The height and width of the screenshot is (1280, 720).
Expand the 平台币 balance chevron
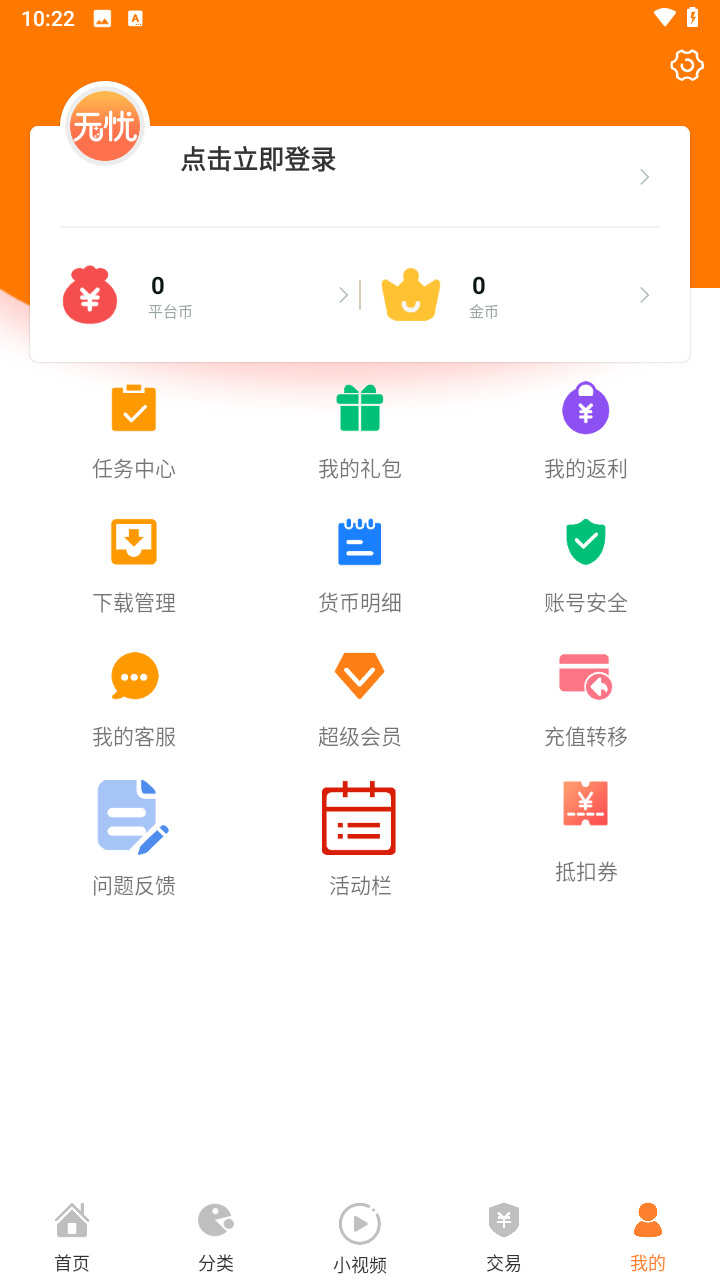click(x=343, y=294)
